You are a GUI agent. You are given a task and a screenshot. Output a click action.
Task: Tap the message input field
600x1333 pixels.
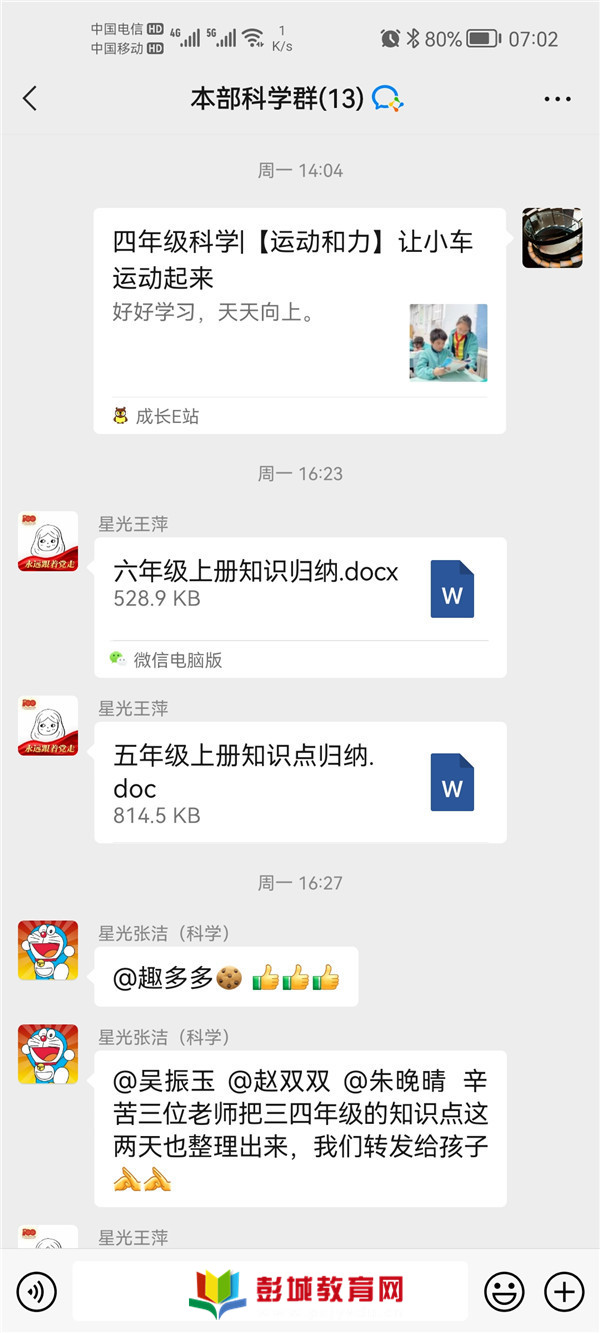[270, 1291]
